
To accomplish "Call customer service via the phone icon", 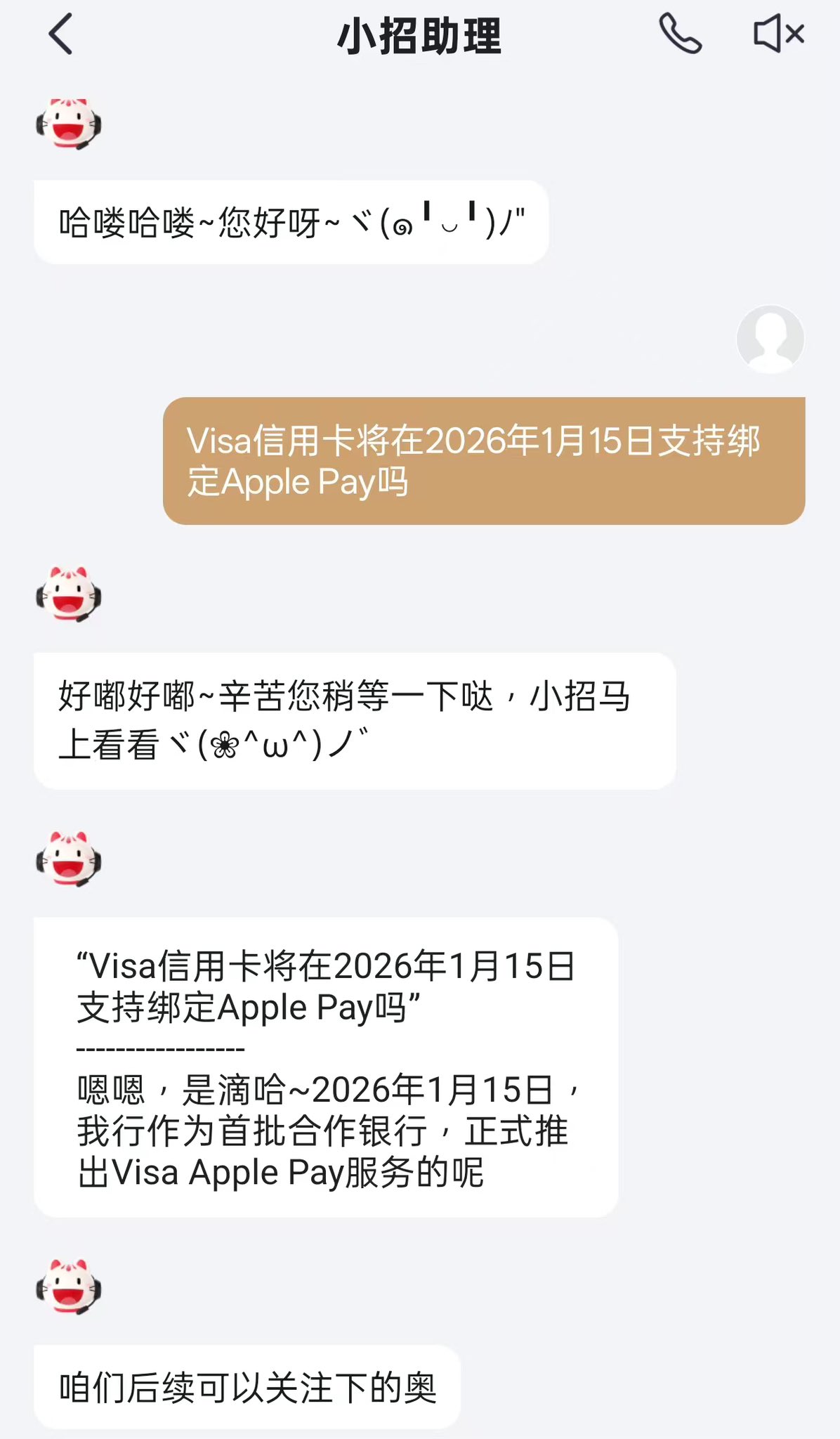I will 680,34.
